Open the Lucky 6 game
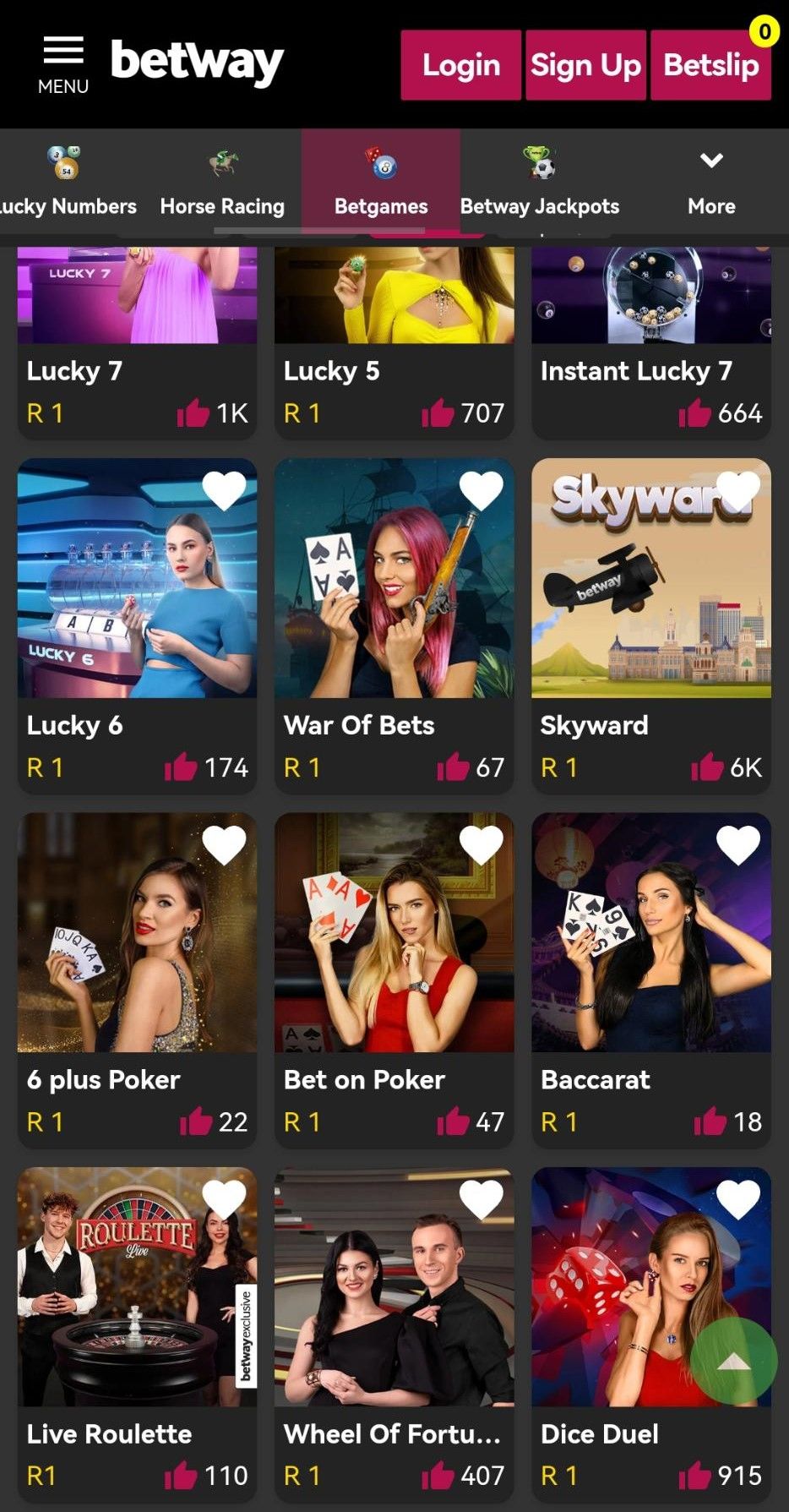Image resolution: width=789 pixels, height=1512 pixels. 137,592
